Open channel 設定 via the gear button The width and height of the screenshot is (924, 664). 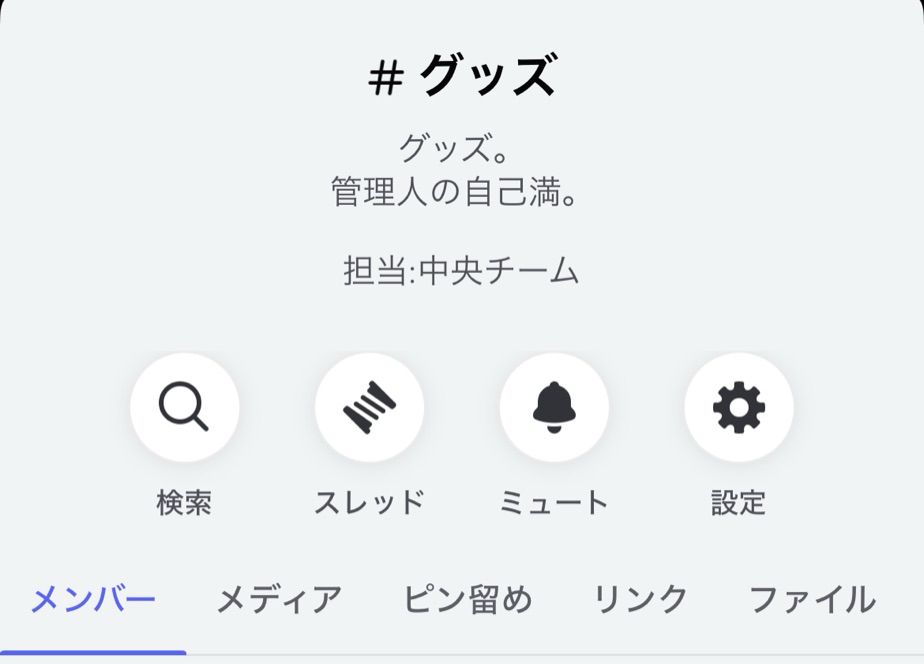739,407
